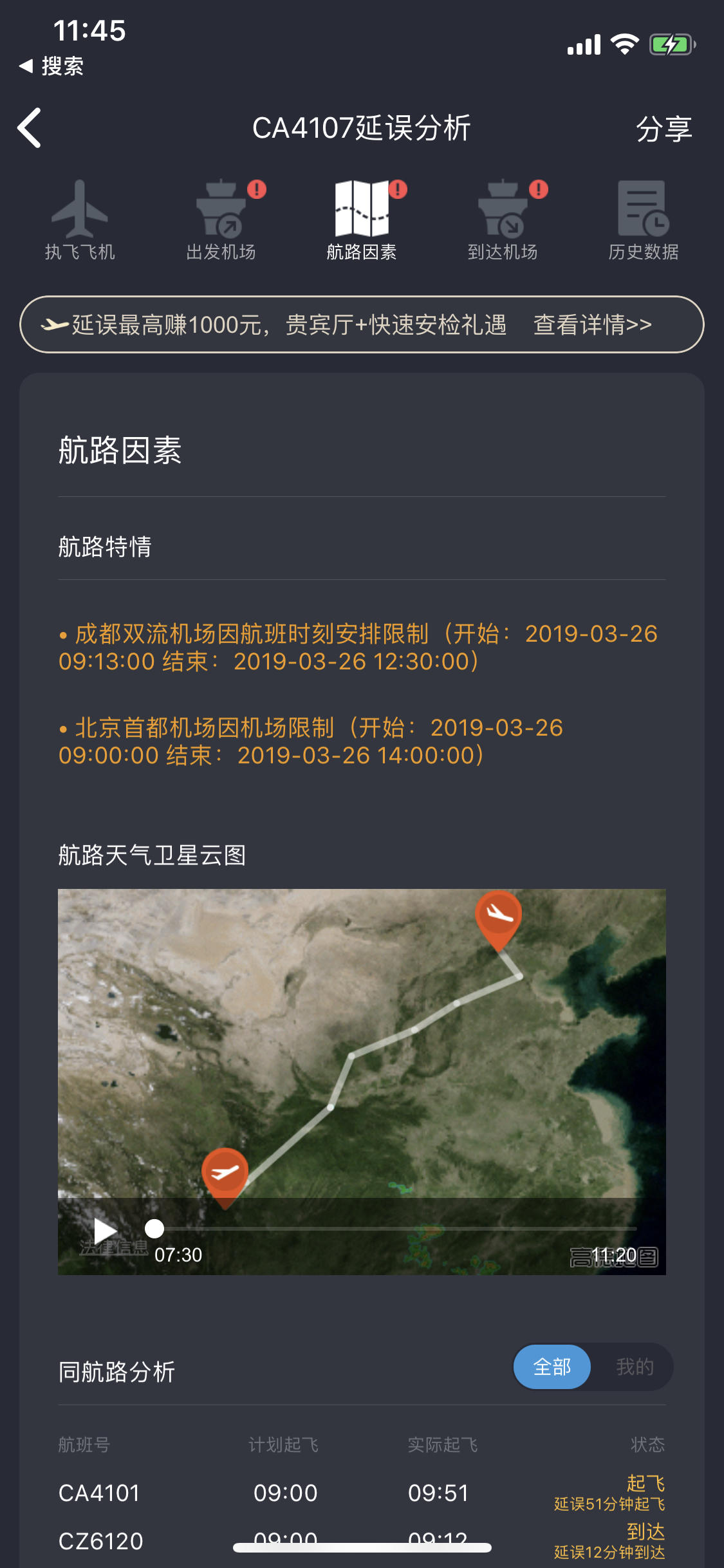Tap the cloud map timeline slider
The width and height of the screenshot is (724, 1568).
point(154,1229)
